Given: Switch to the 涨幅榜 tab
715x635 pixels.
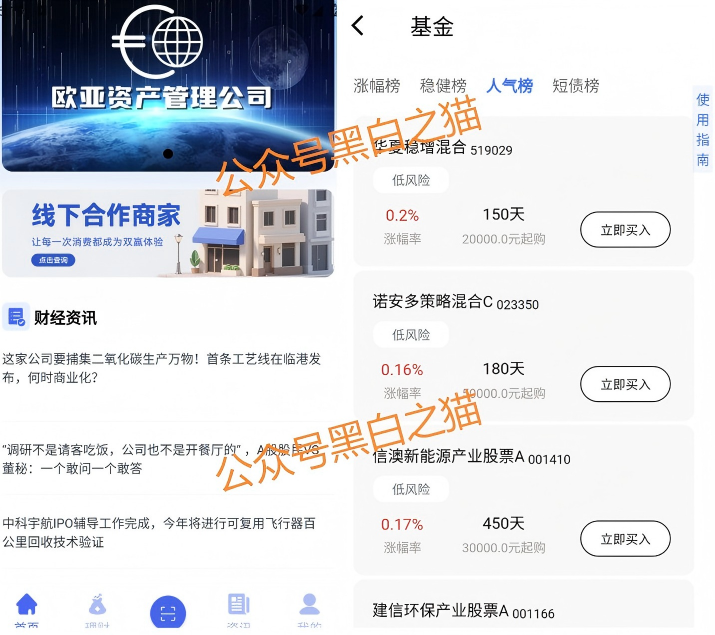Looking at the screenshot, I should coord(376,86).
